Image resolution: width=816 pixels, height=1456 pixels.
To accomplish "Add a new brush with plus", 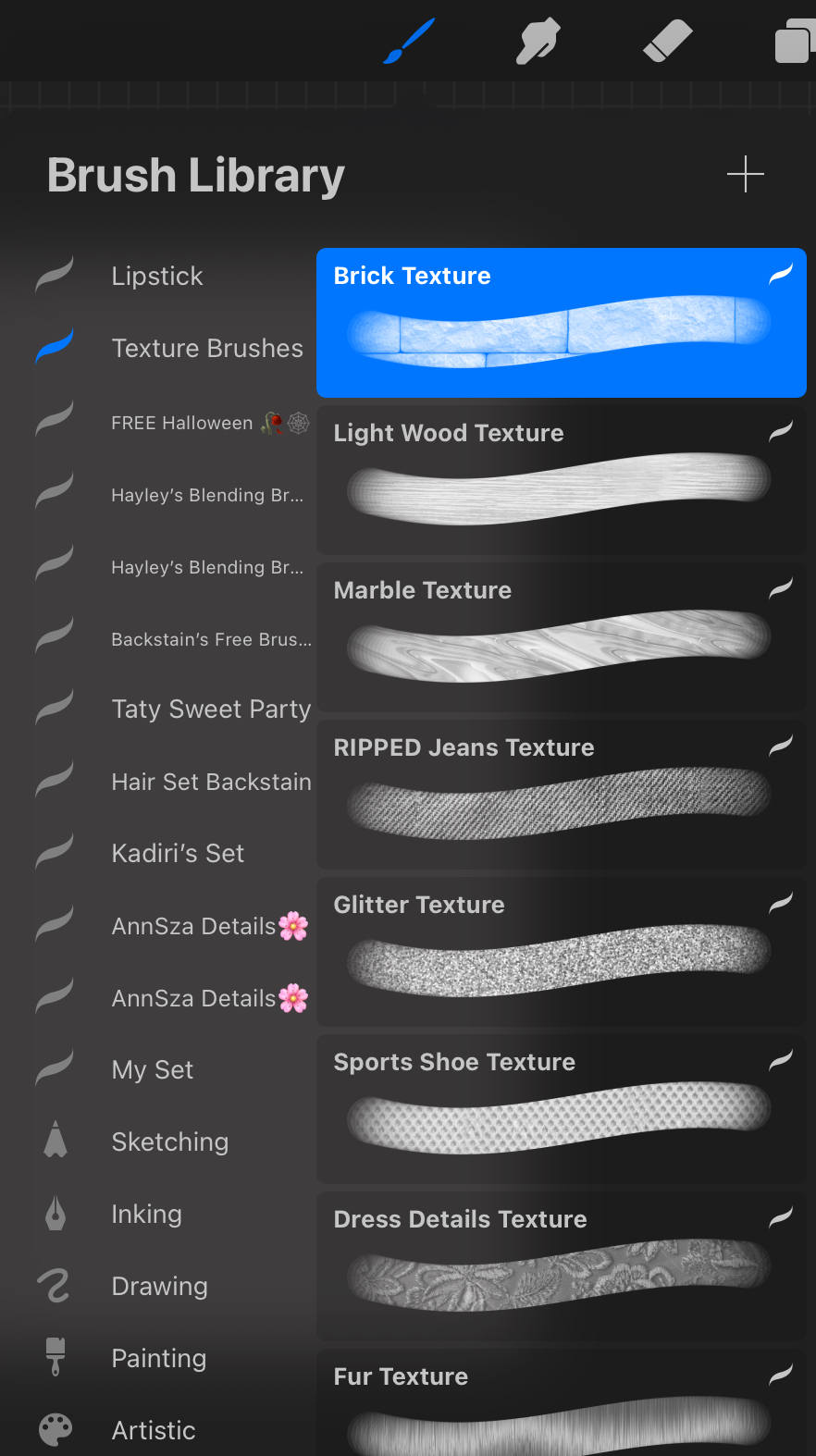I will [745, 174].
